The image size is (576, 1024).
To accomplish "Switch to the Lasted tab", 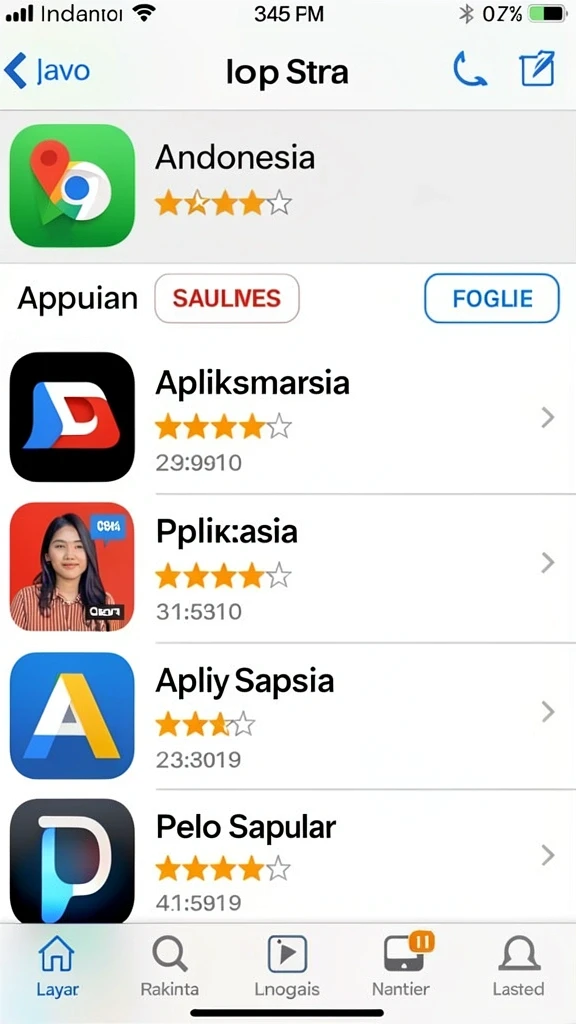I will point(519,965).
